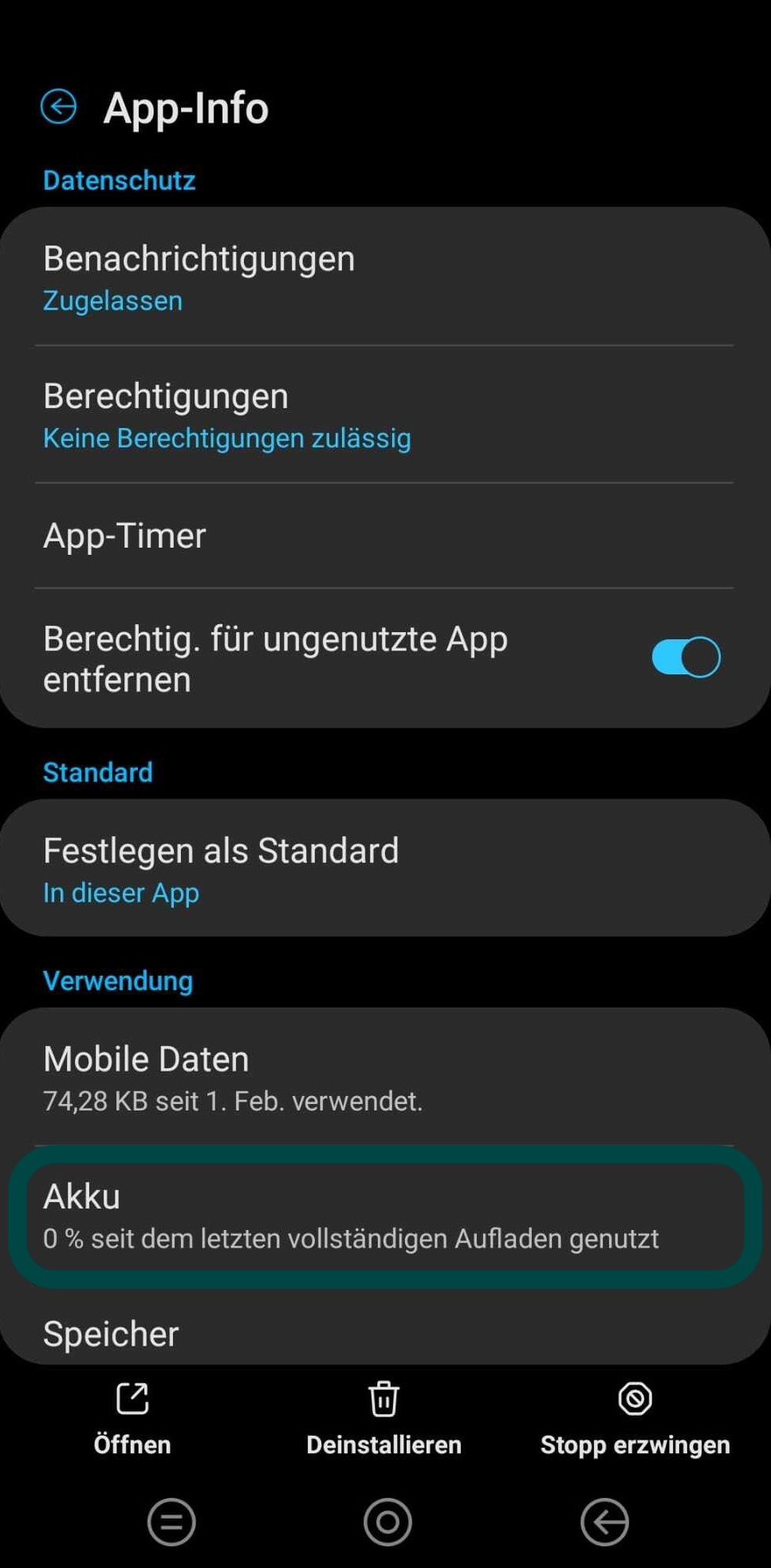Toggle Berechtig. für ungenutzte App entfernen
This screenshot has height=1568, width=771.
(685, 658)
